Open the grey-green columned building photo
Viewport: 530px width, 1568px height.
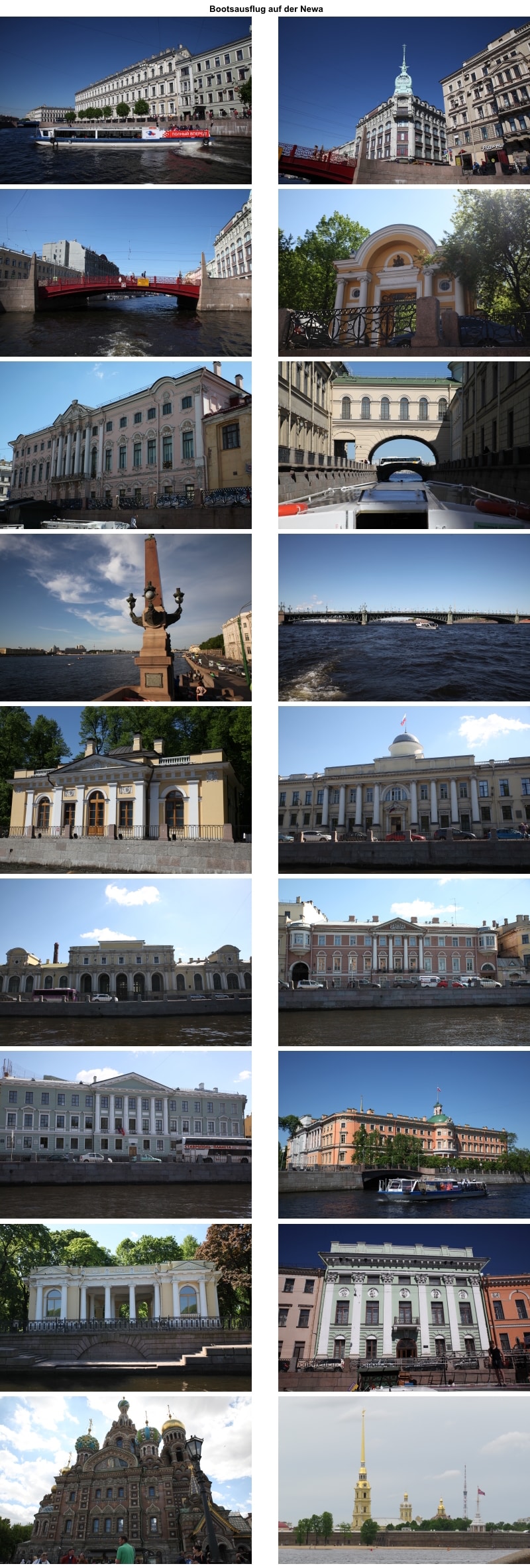pyautogui.click(x=126, y=1134)
